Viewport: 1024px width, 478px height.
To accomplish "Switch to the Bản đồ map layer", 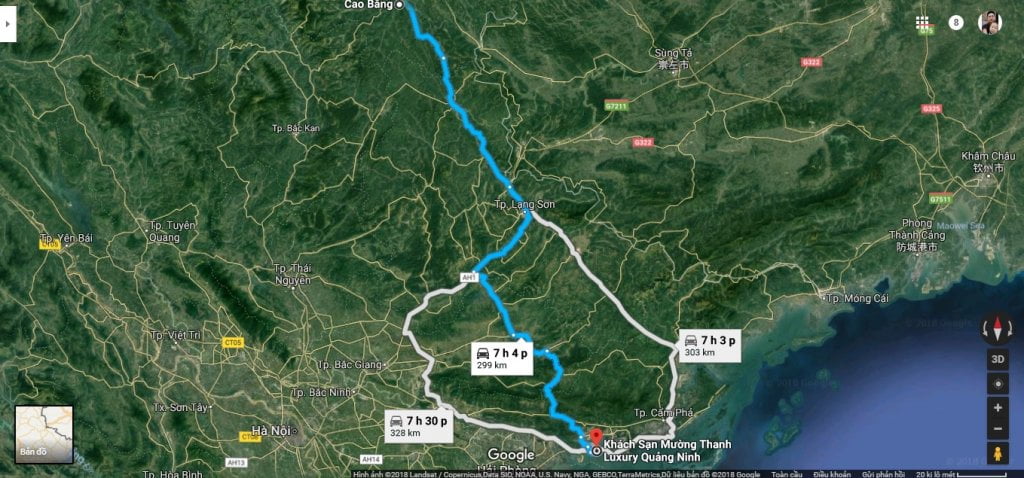I will [44, 434].
